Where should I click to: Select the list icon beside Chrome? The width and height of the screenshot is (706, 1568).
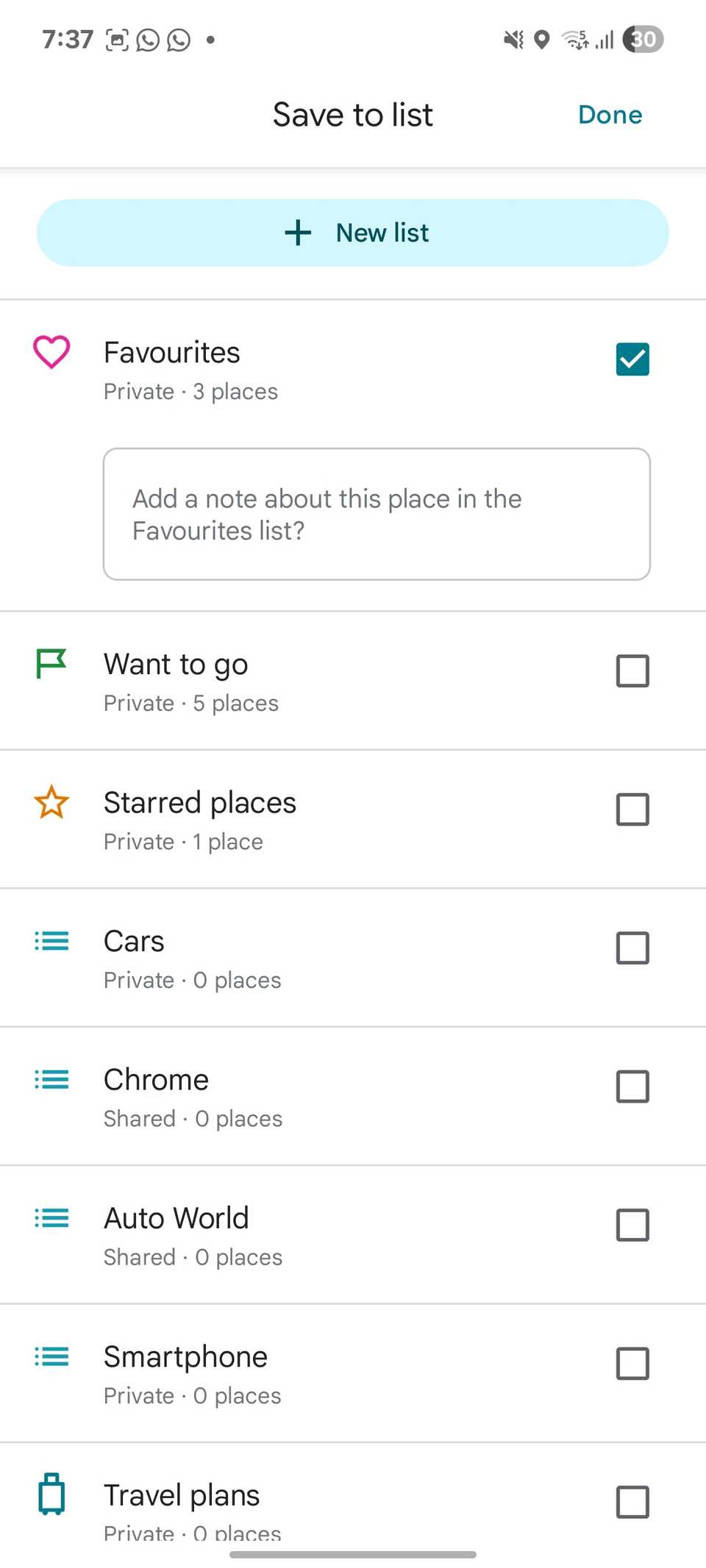[x=51, y=1080]
